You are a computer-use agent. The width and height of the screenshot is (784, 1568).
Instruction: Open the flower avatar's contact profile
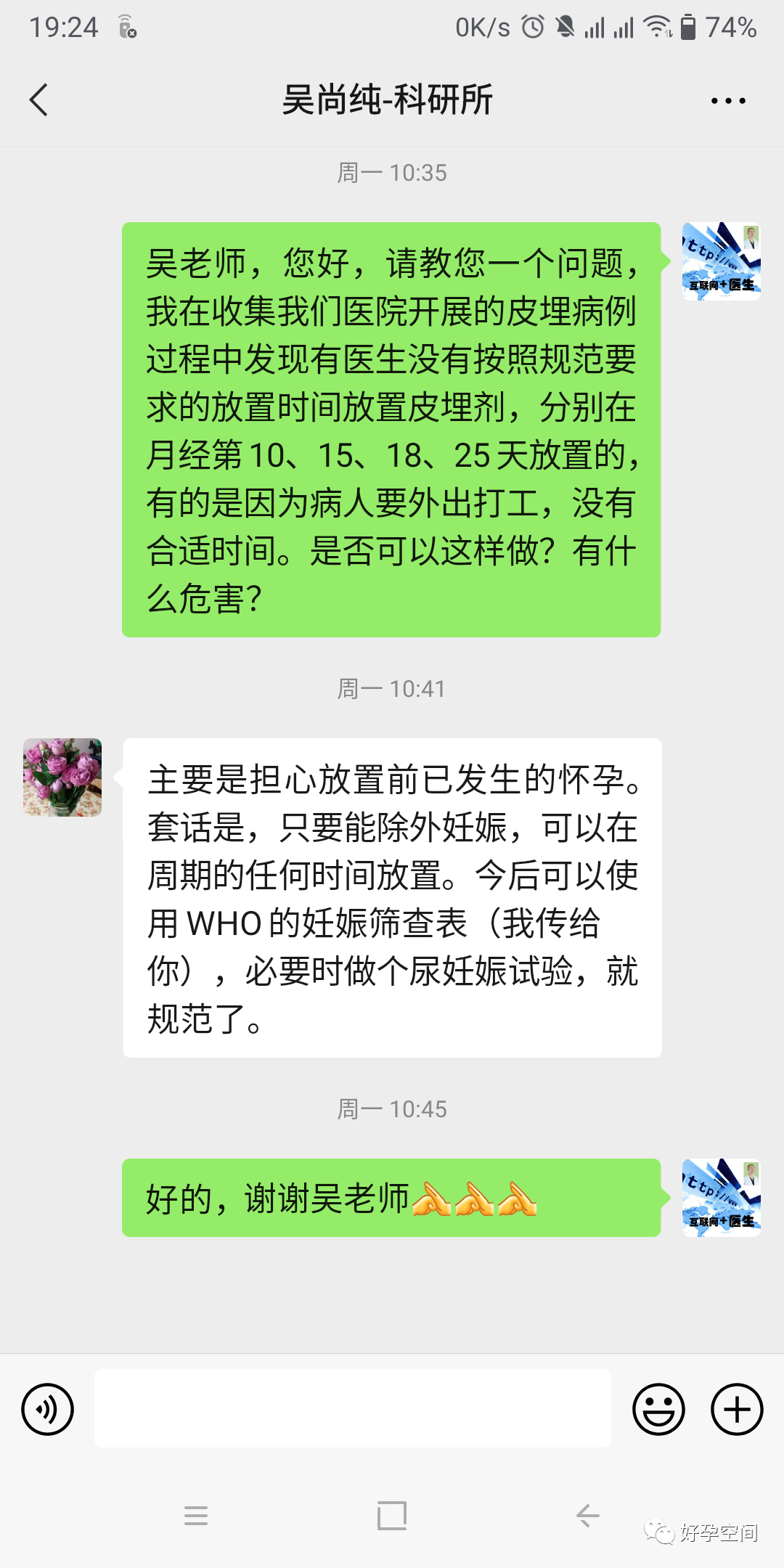[x=62, y=777]
